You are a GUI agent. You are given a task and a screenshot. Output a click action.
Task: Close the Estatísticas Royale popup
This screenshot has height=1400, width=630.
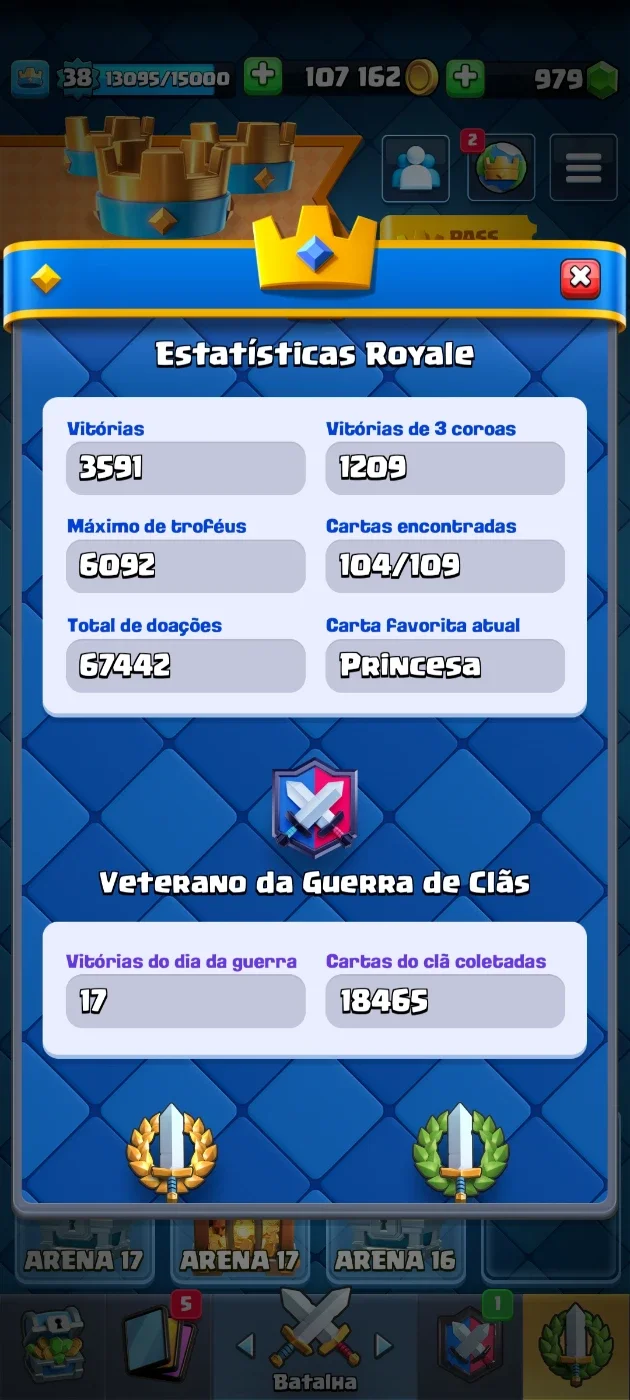click(580, 278)
